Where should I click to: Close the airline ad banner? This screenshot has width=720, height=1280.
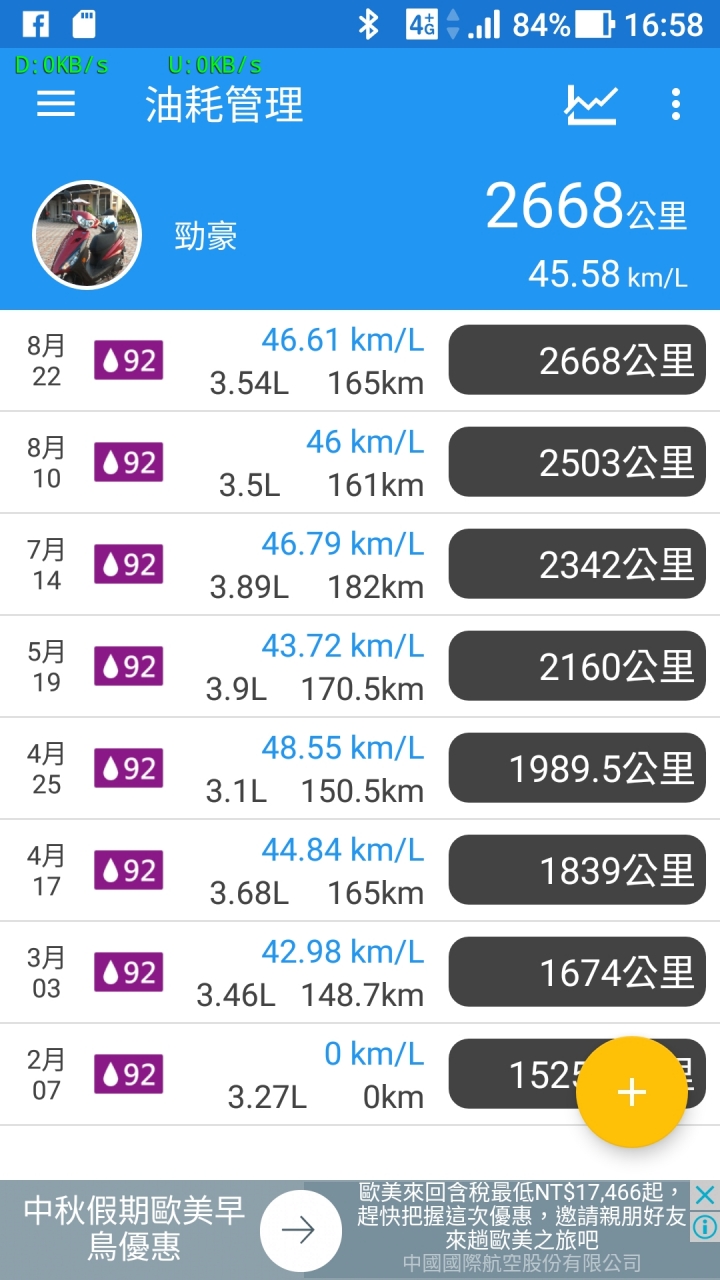coord(705,1194)
